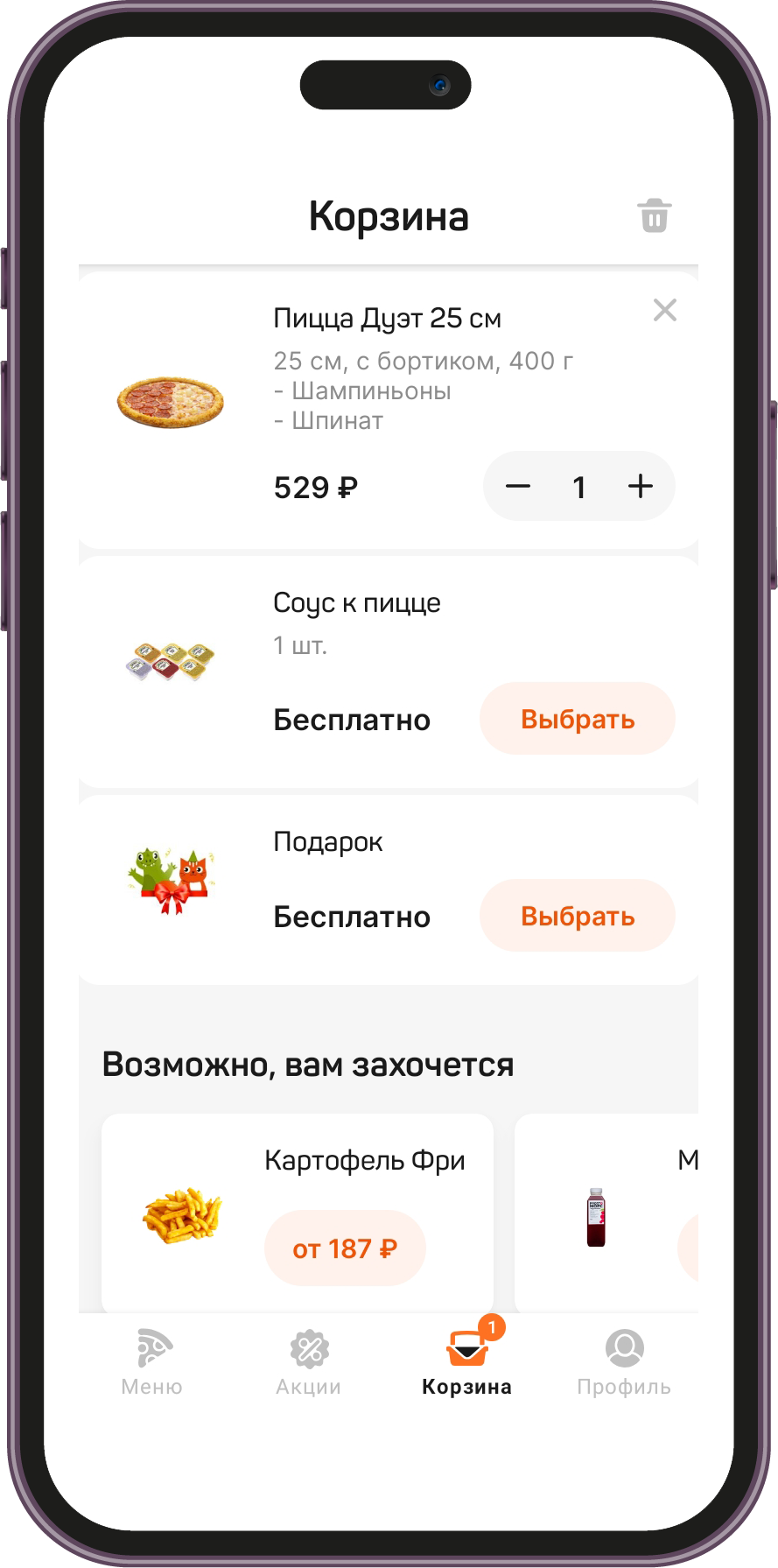Screen dimensions: 778x1568
Task: Select the Корзина tab
Action: pos(466,1362)
